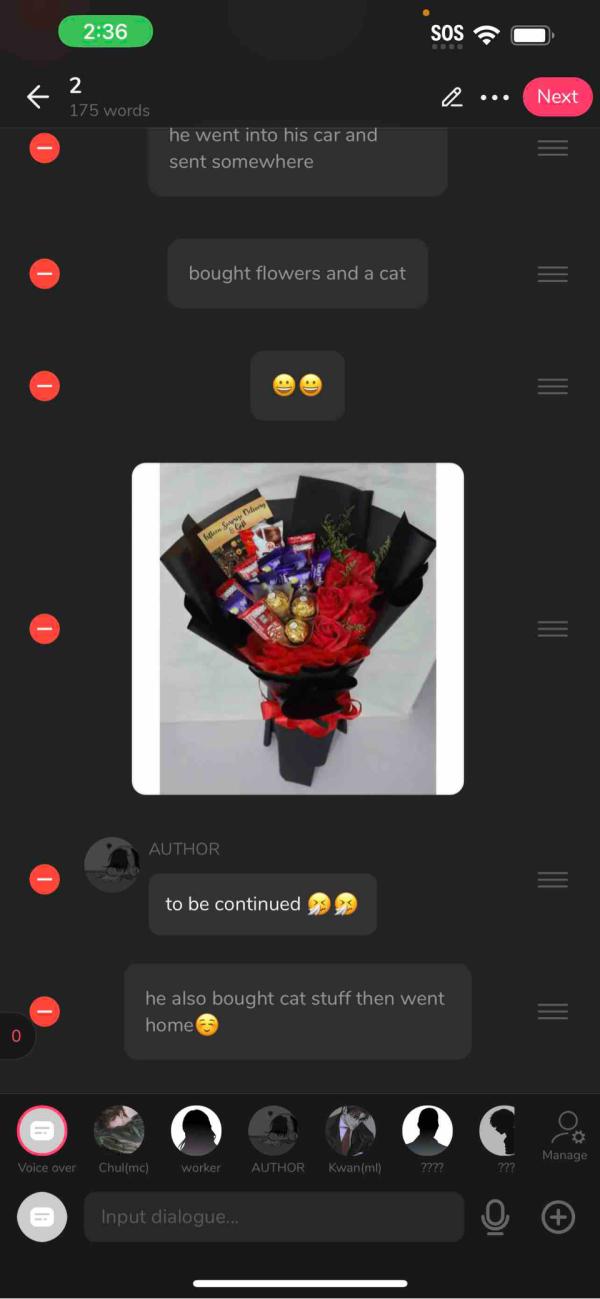Go back with the arrow icon
Viewport: 600px width, 1299px height.
click(x=38, y=96)
